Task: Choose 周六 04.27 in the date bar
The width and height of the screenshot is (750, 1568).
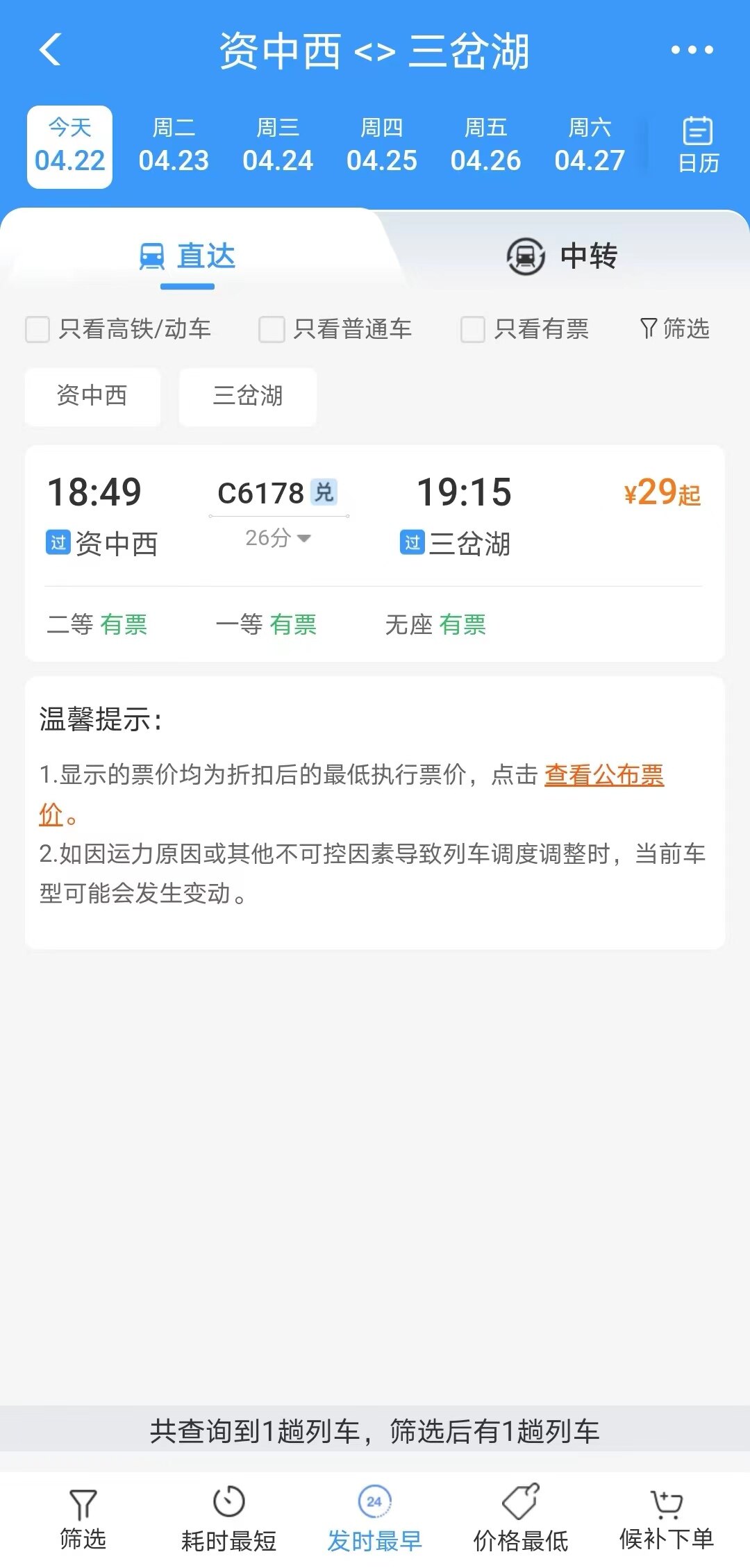Action: click(589, 147)
